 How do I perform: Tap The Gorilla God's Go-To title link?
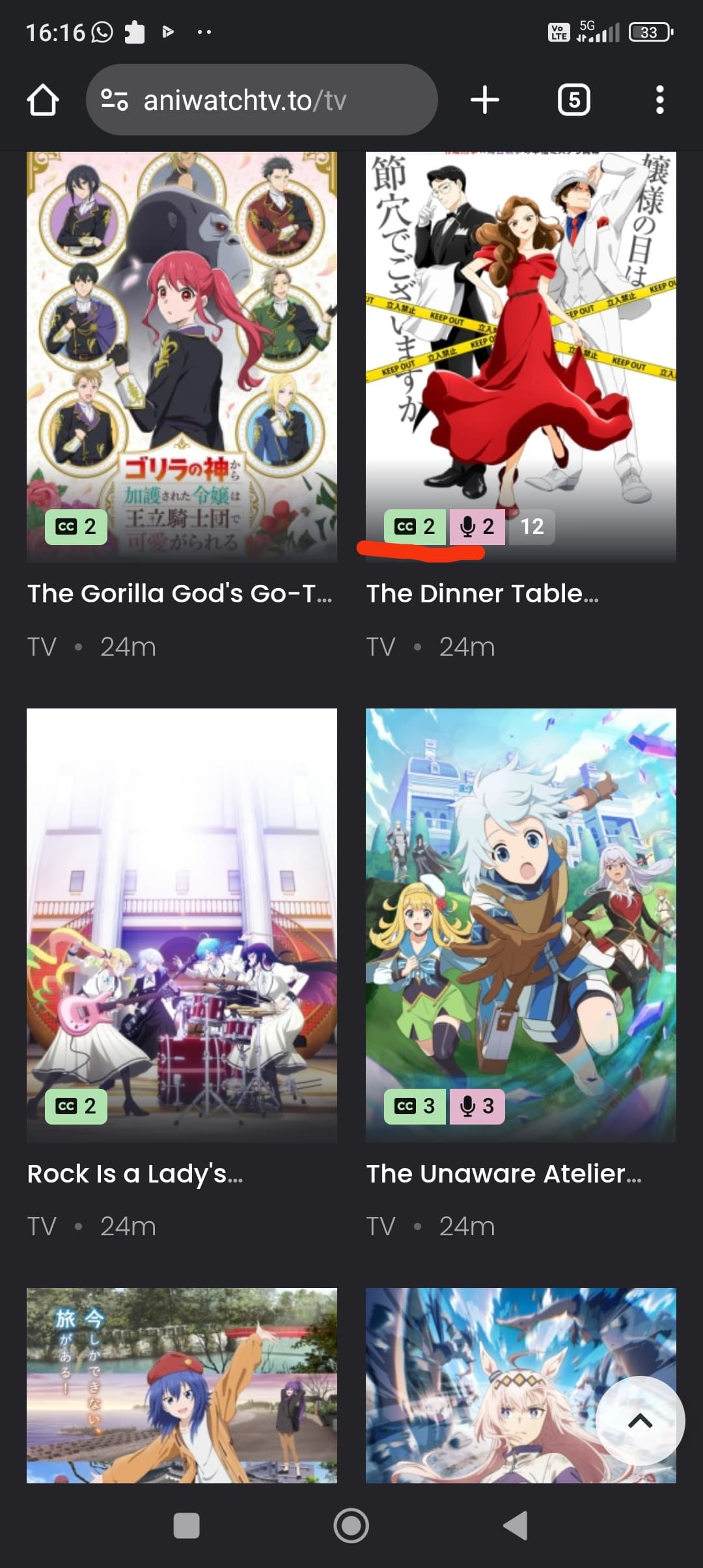pos(180,594)
